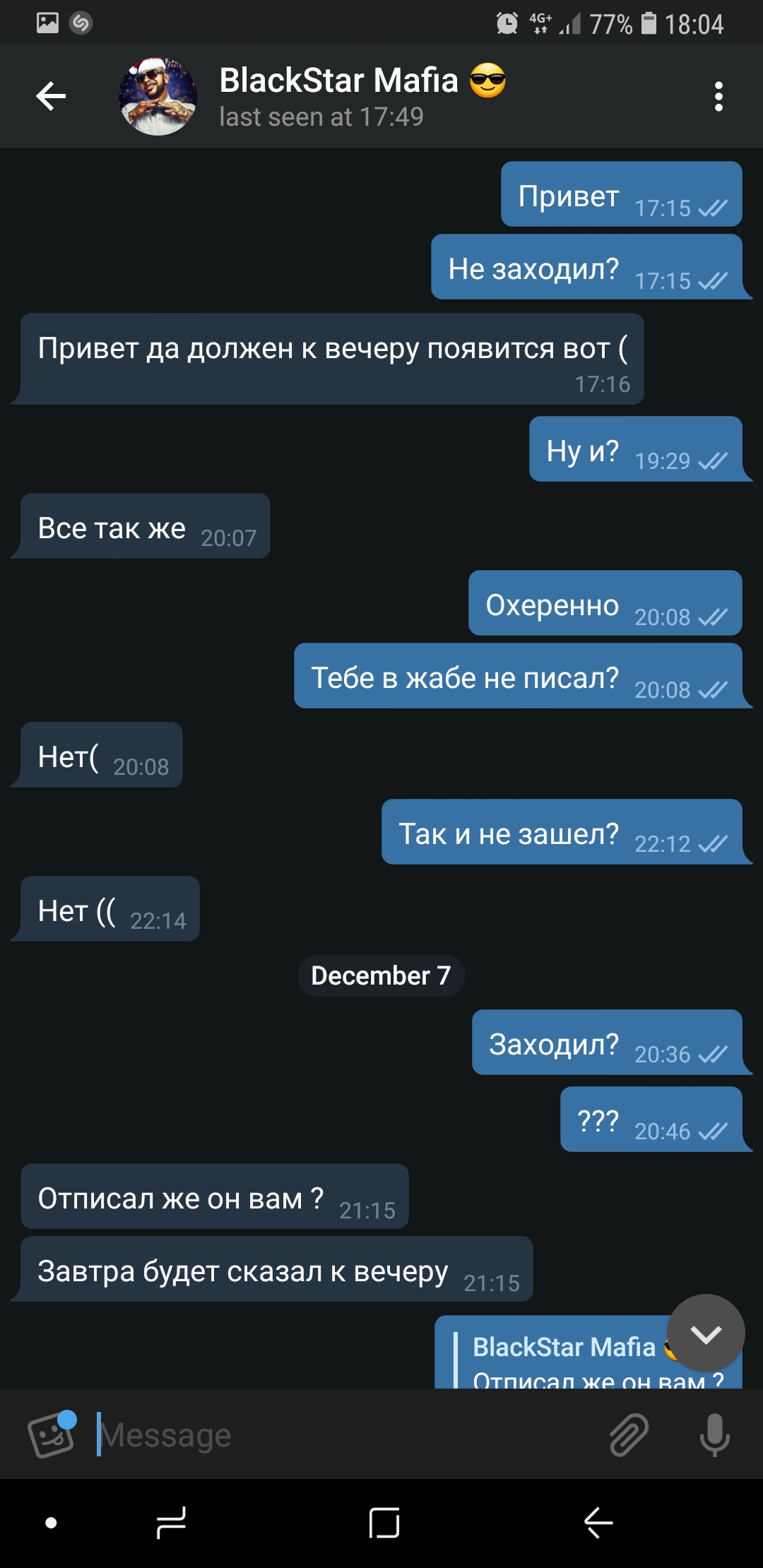Open the recent apps overview
Image resolution: width=763 pixels, height=1568 pixels.
(x=171, y=1522)
